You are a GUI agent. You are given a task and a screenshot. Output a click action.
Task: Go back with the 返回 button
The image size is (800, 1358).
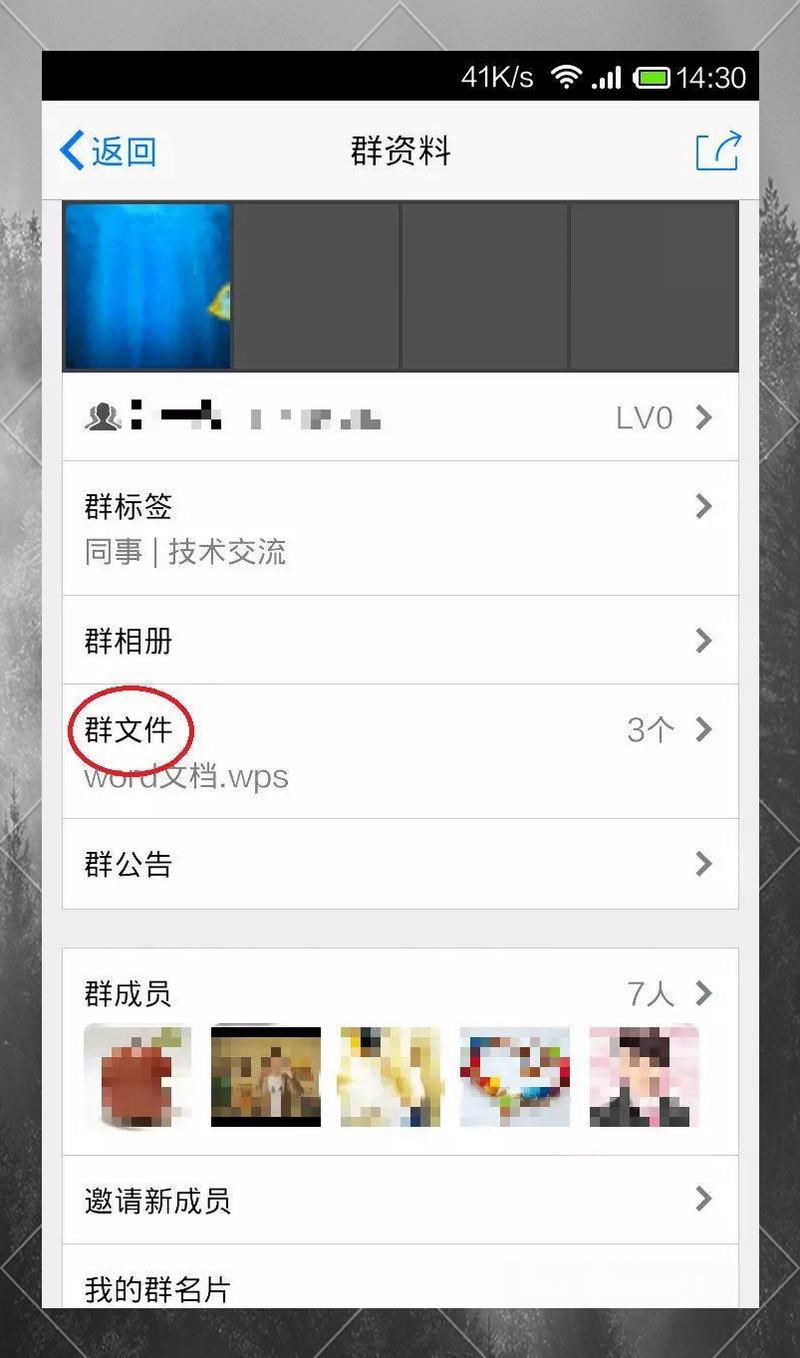point(108,151)
